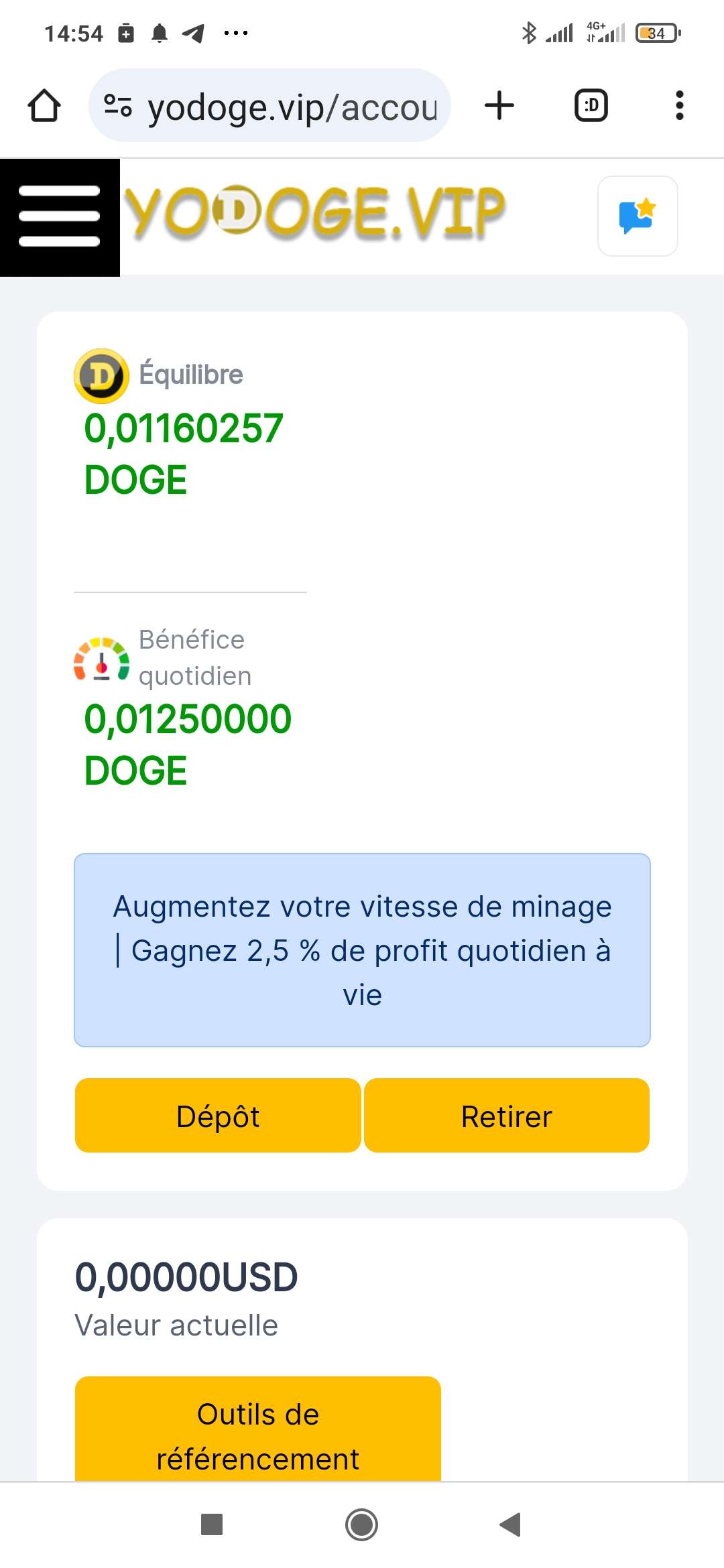Screen dimensions: 724x1568
Task: View site info in address bar
Action: pyautogui.click(x=118, y=106)
